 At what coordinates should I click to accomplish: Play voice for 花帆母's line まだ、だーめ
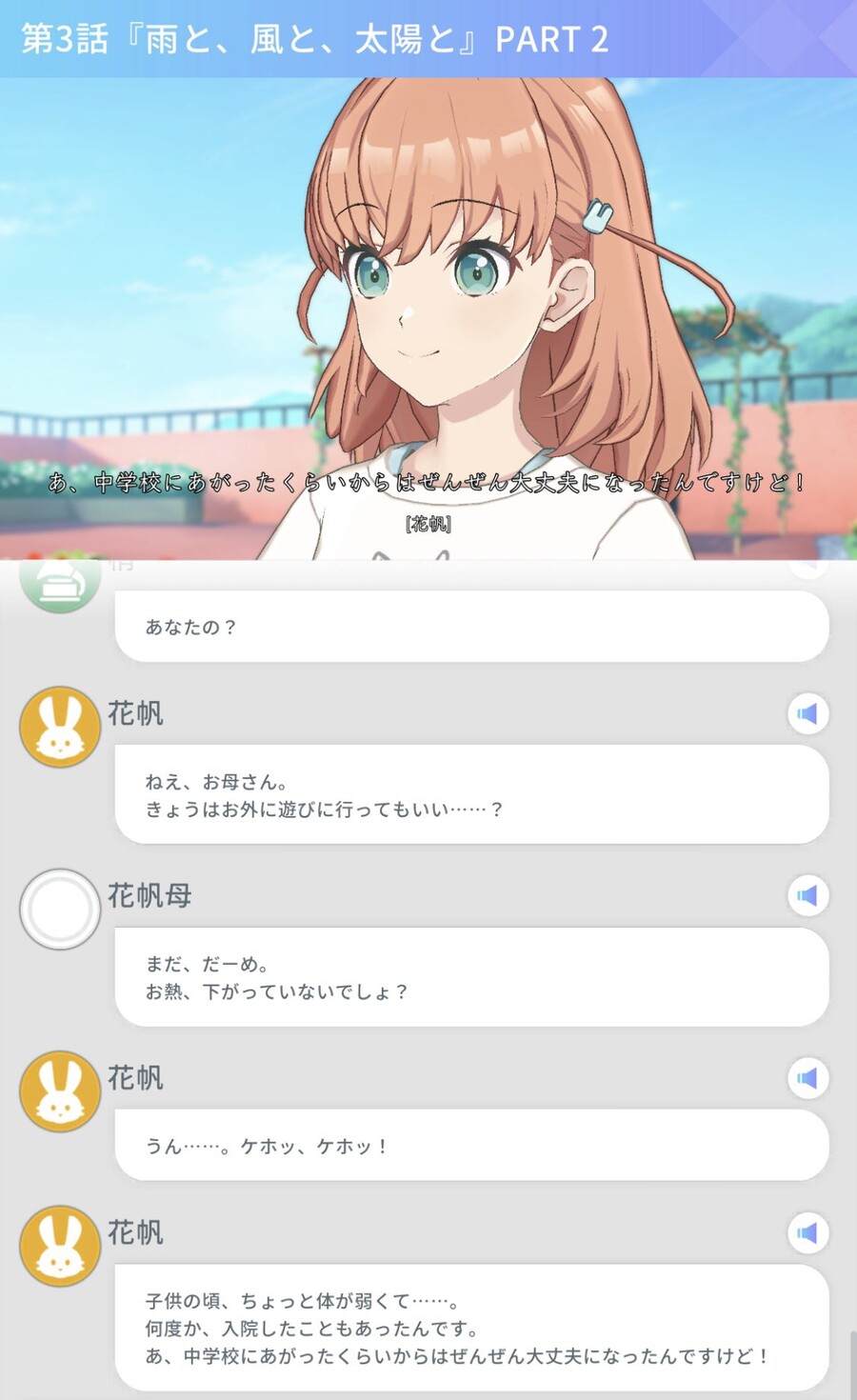807,895
